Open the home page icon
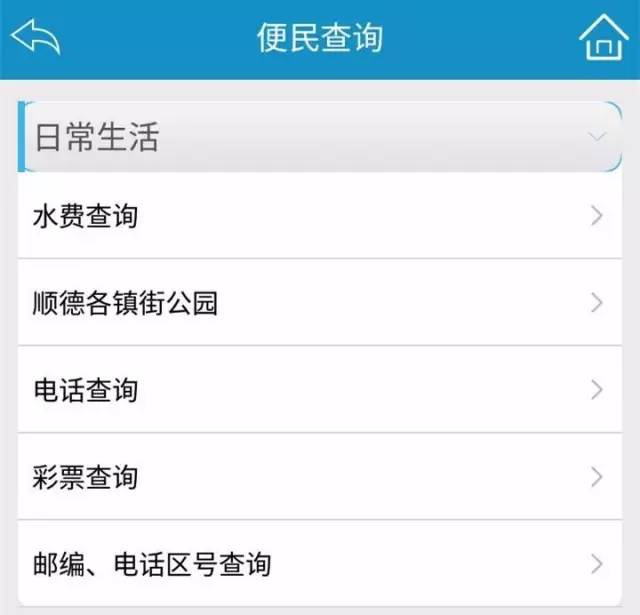This screenshot has height=615, width=640. click(603, 39)
